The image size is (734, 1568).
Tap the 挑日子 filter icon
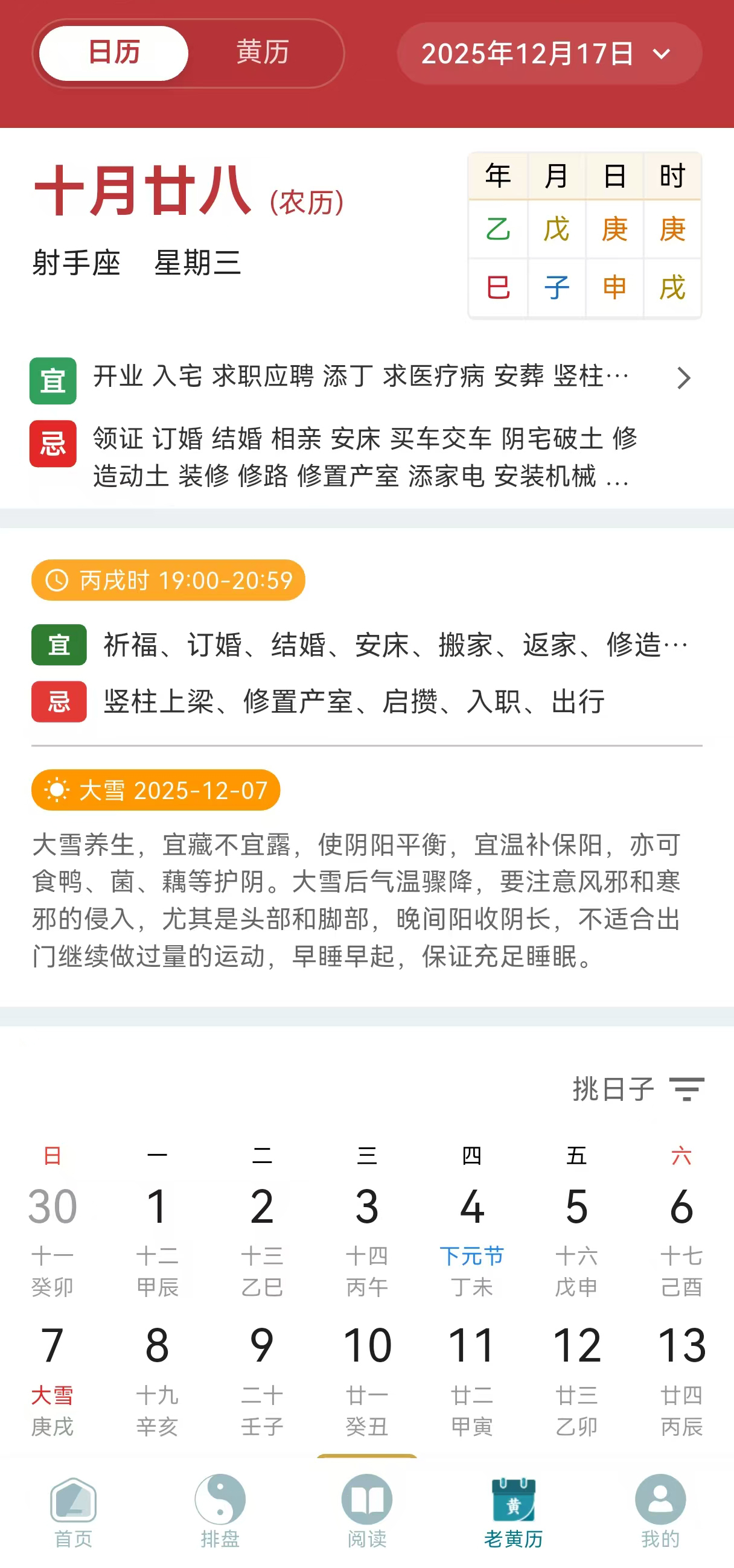[687, 1089]
